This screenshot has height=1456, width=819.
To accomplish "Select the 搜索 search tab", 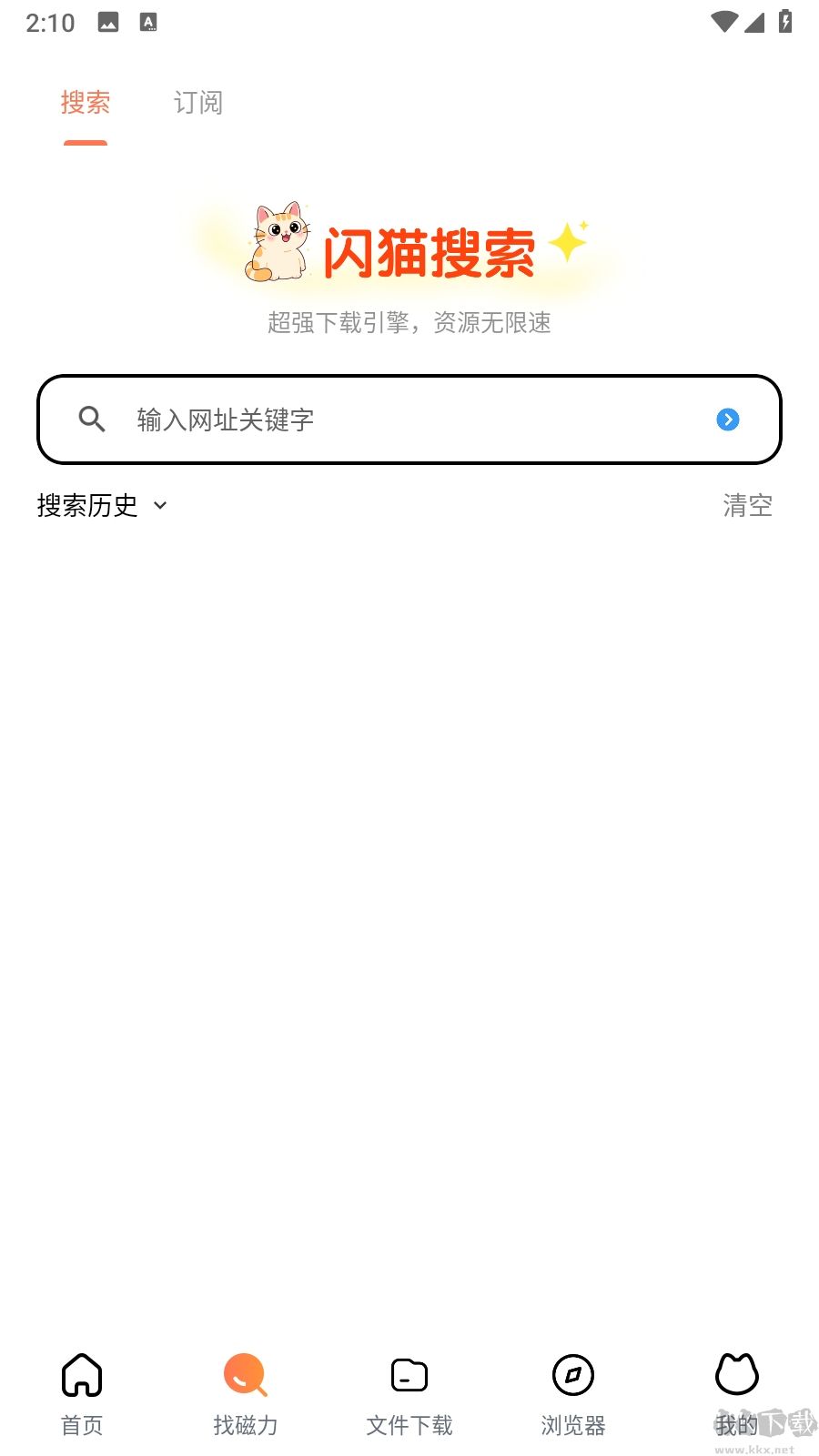I will coord(85,103).
